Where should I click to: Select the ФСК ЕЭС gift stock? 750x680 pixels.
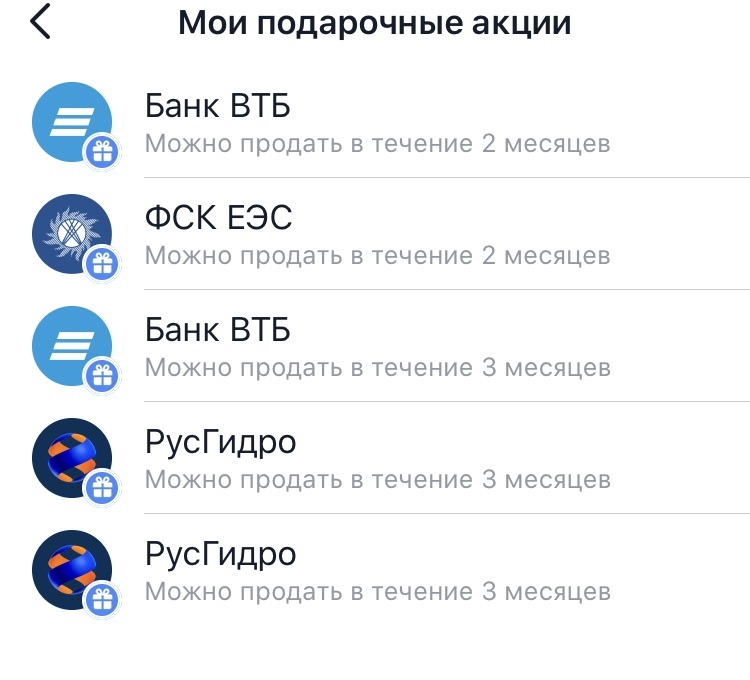tap(376, 235)
